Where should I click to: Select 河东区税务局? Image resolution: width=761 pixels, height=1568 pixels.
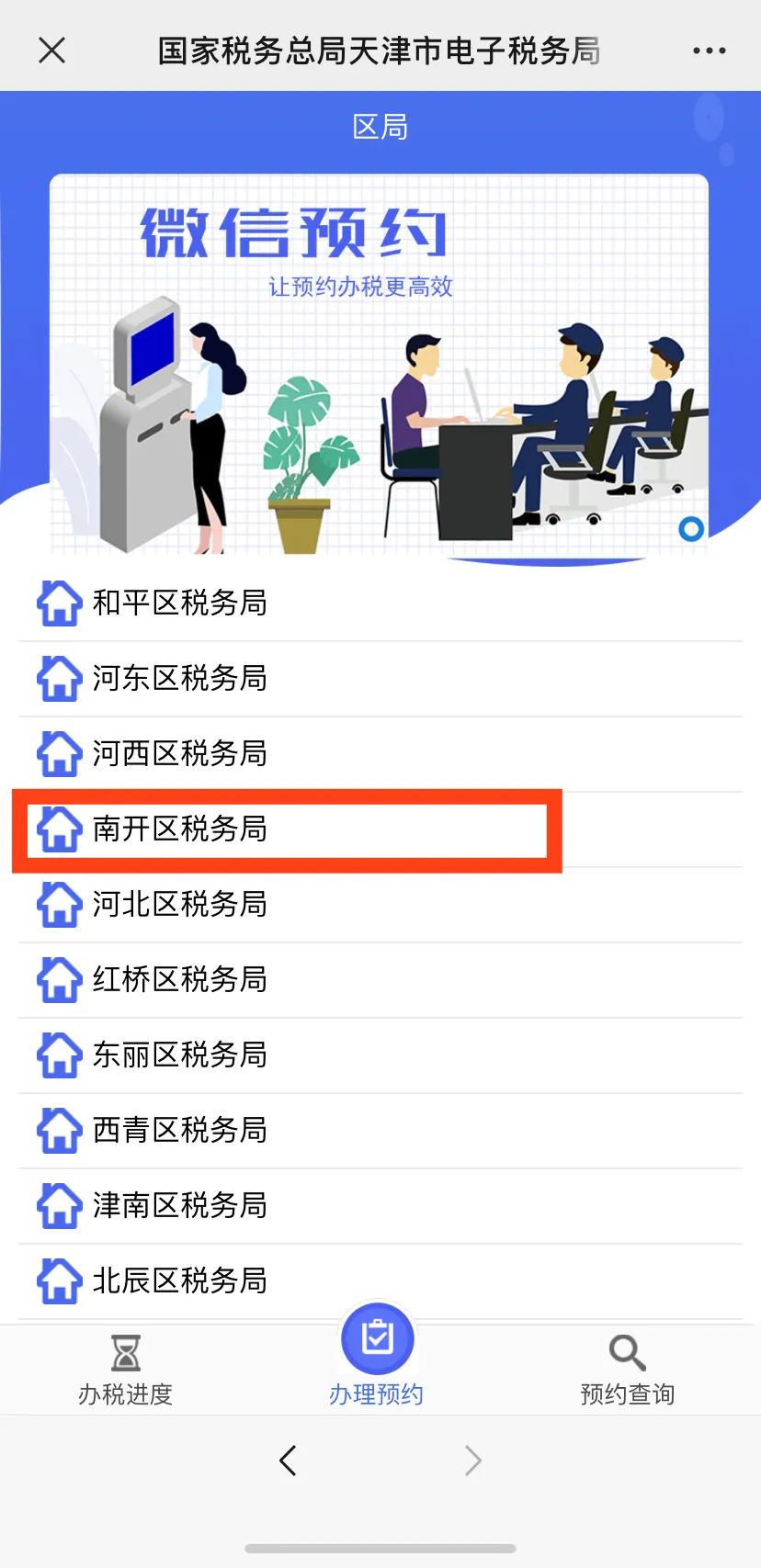(380, 679)
